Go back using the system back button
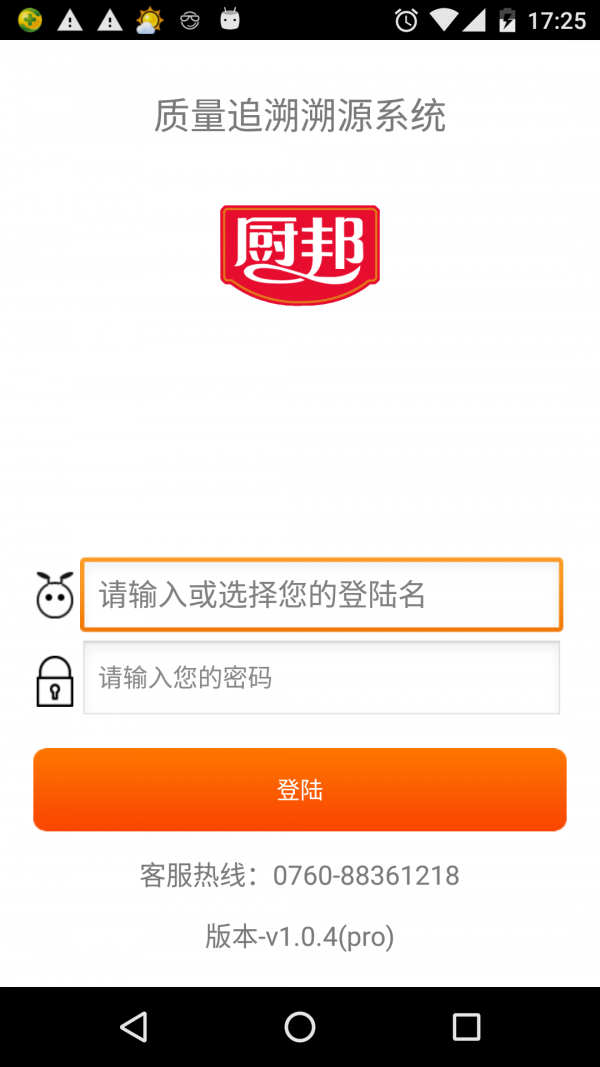This screenshot has width=600, height=1067. point(133,1026)
